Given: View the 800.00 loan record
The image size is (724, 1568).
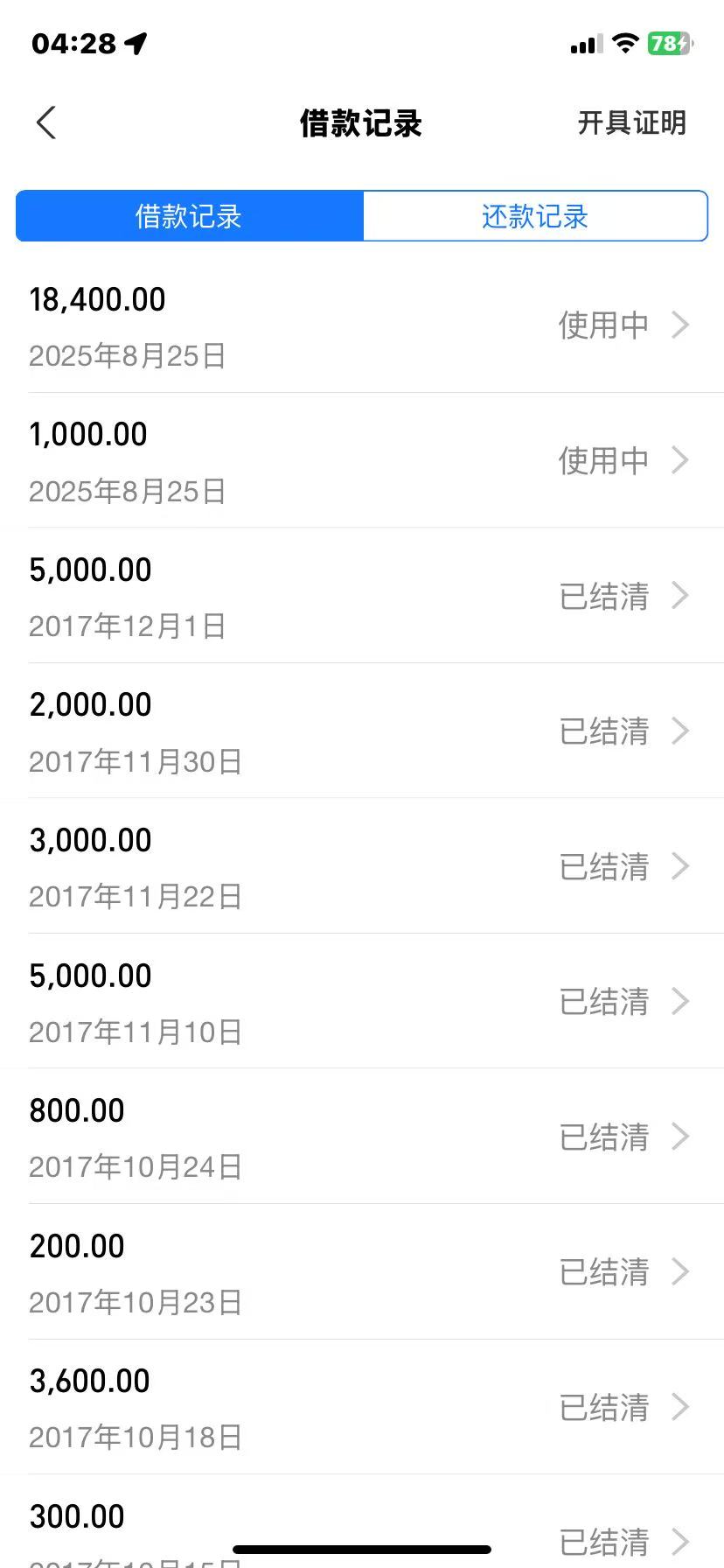Looking at the screenshot, I should click(362, 1137).
